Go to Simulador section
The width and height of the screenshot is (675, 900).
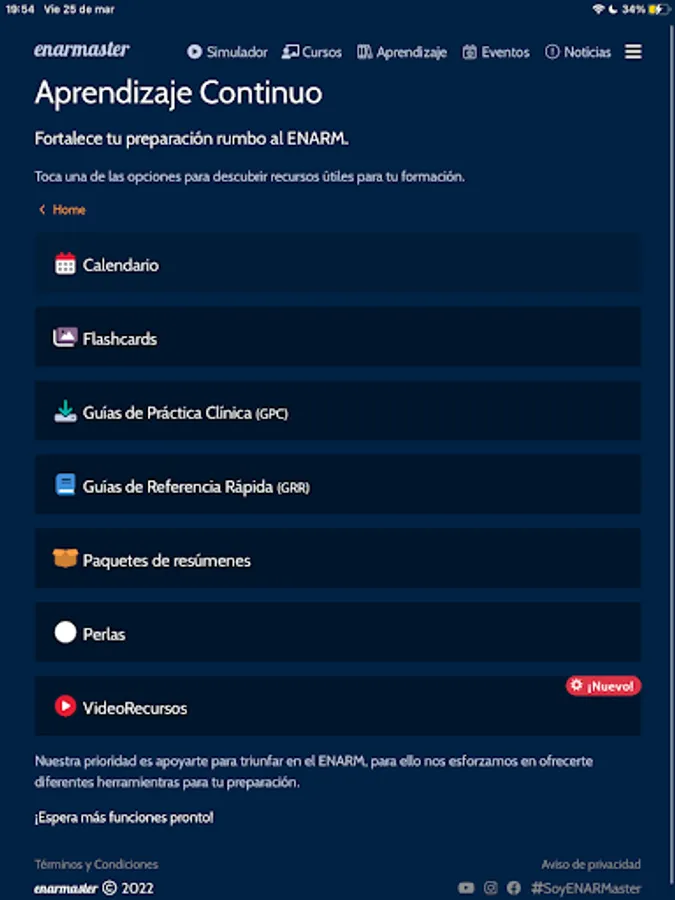point(227,52)
